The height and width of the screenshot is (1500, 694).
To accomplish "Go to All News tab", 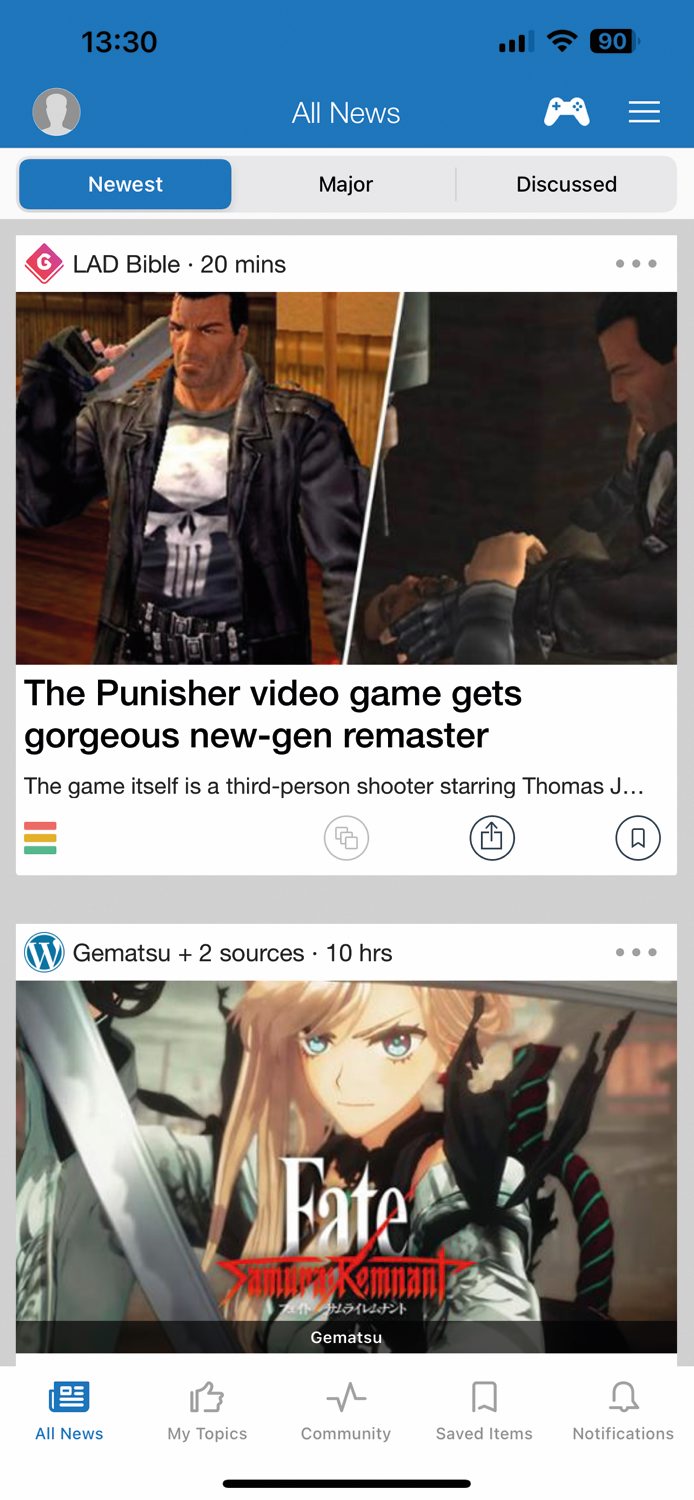I will [x=69, y=1411].
